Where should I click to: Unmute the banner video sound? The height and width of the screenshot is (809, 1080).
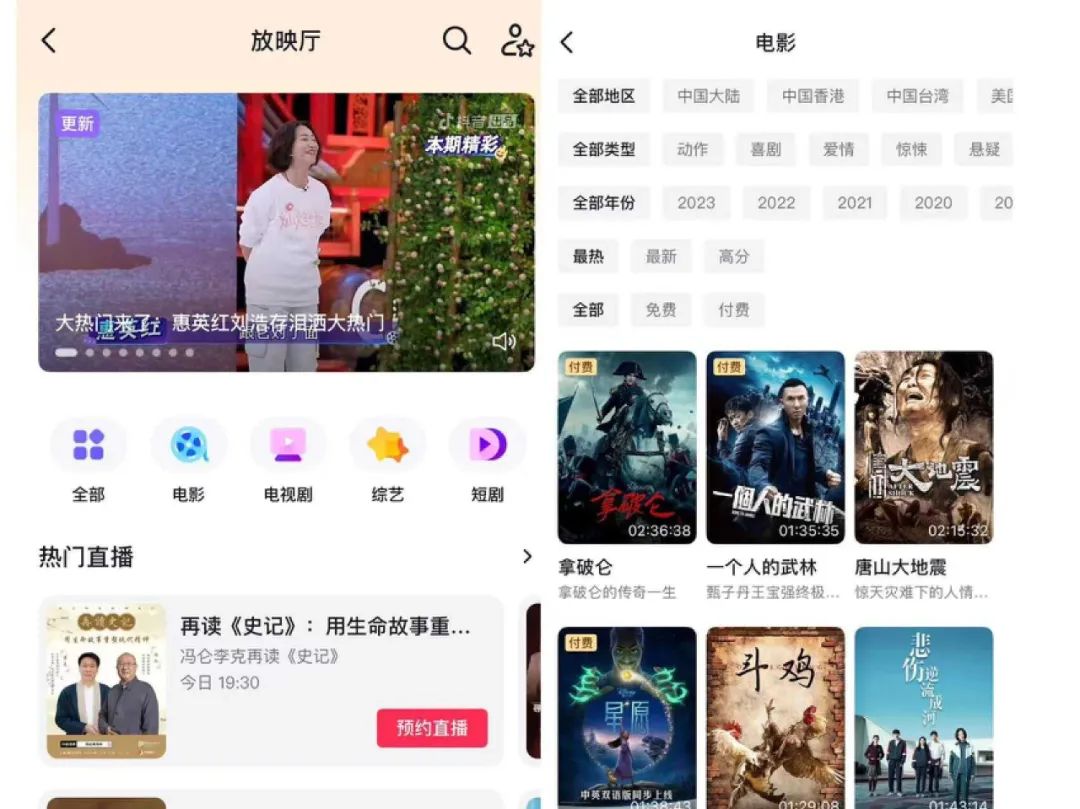(x=504, y=342)
